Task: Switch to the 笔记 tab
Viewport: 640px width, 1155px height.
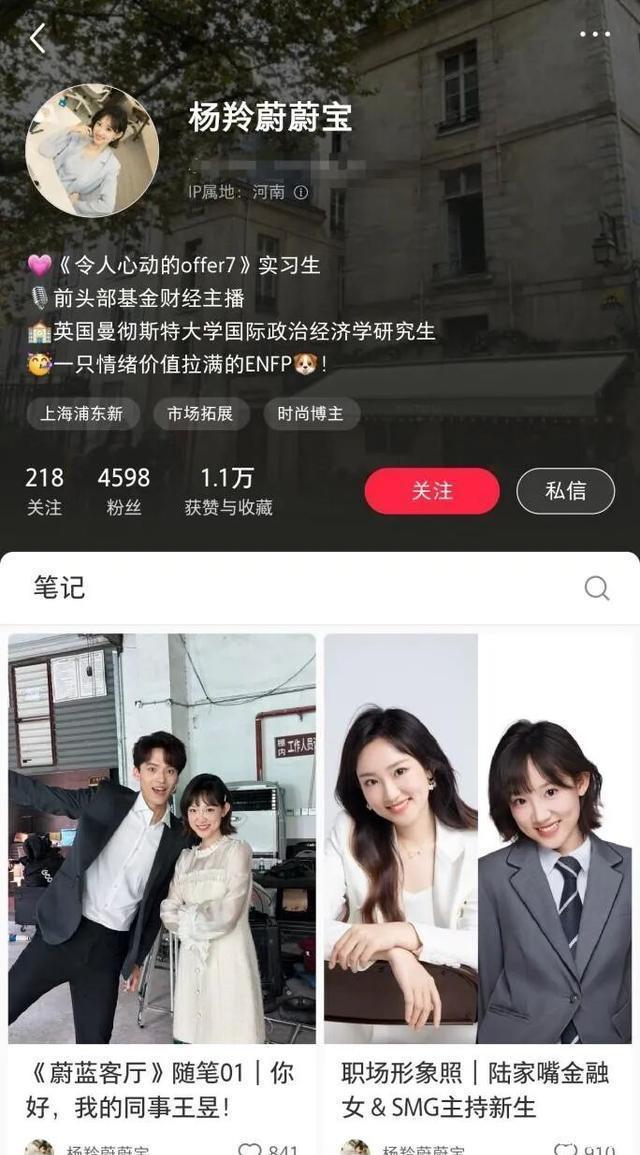Action: 59,588
